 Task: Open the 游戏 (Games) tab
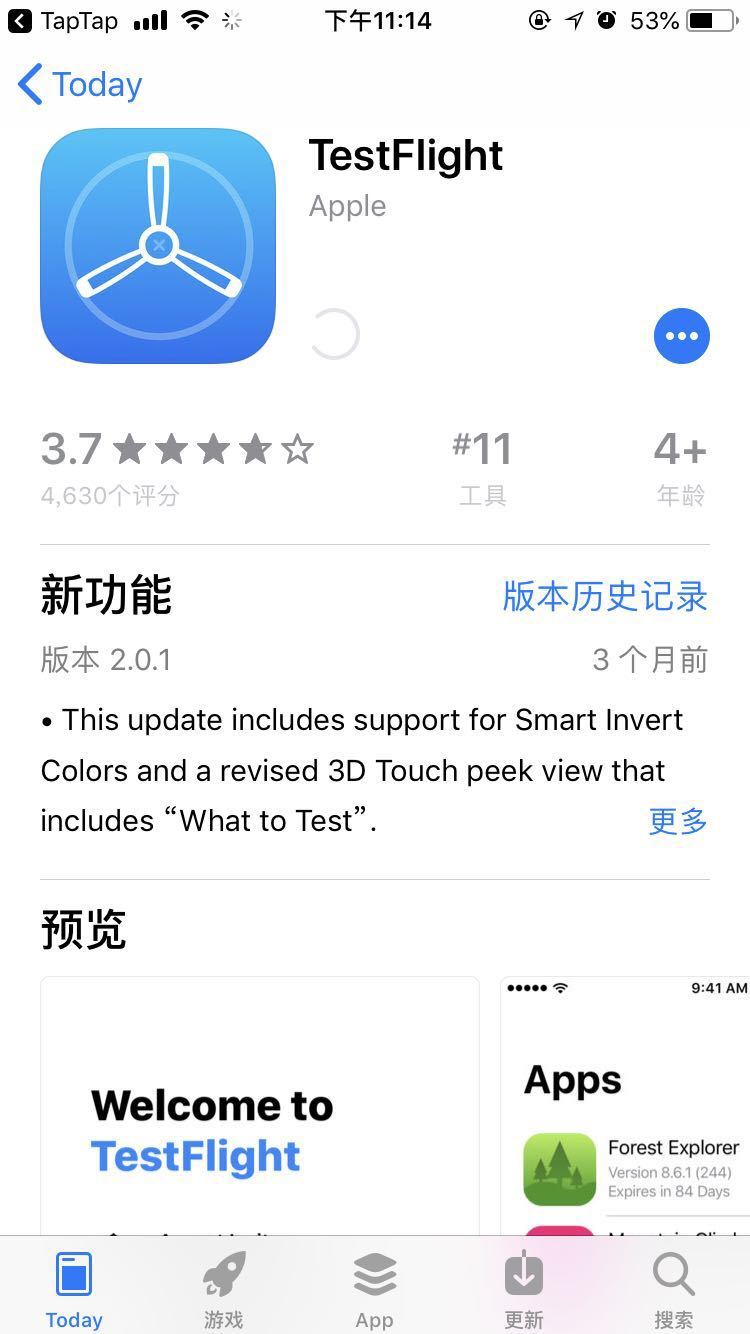224,1290
